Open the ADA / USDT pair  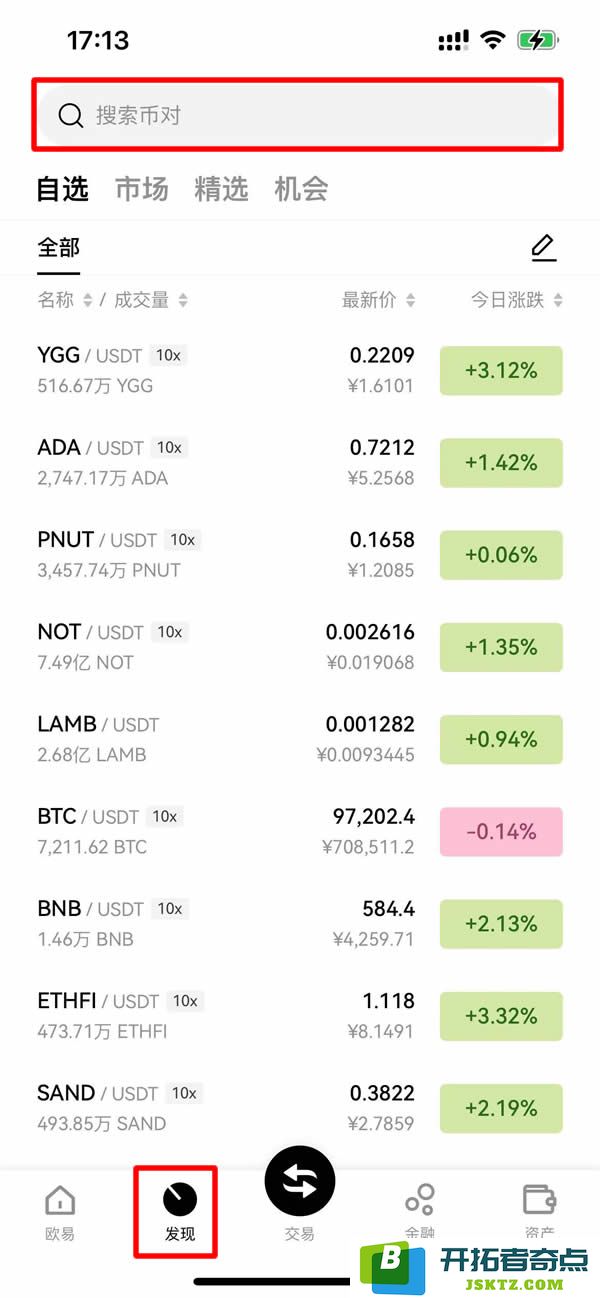[300, 462]
